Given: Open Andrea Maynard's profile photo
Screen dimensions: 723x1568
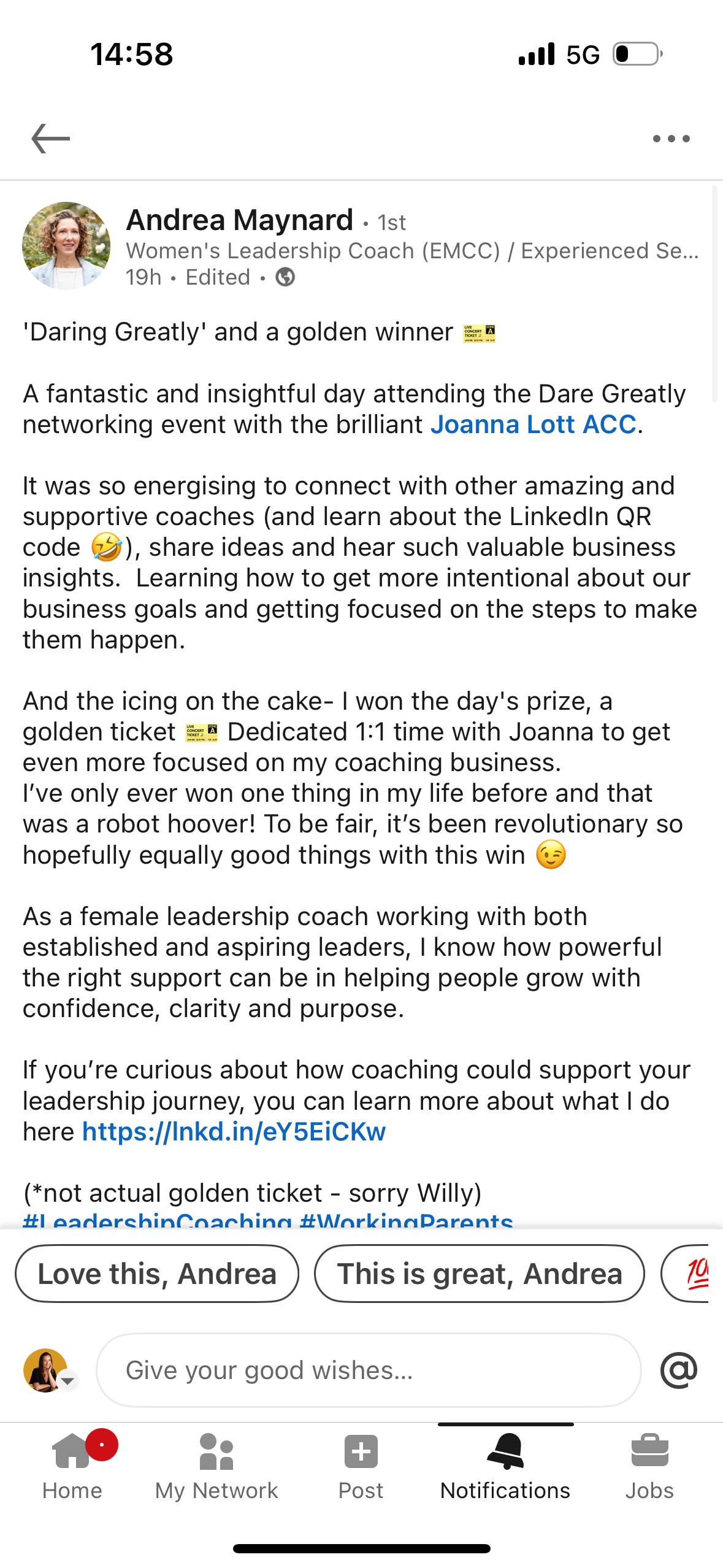Looking at the screenshot, I should (66, 245).
